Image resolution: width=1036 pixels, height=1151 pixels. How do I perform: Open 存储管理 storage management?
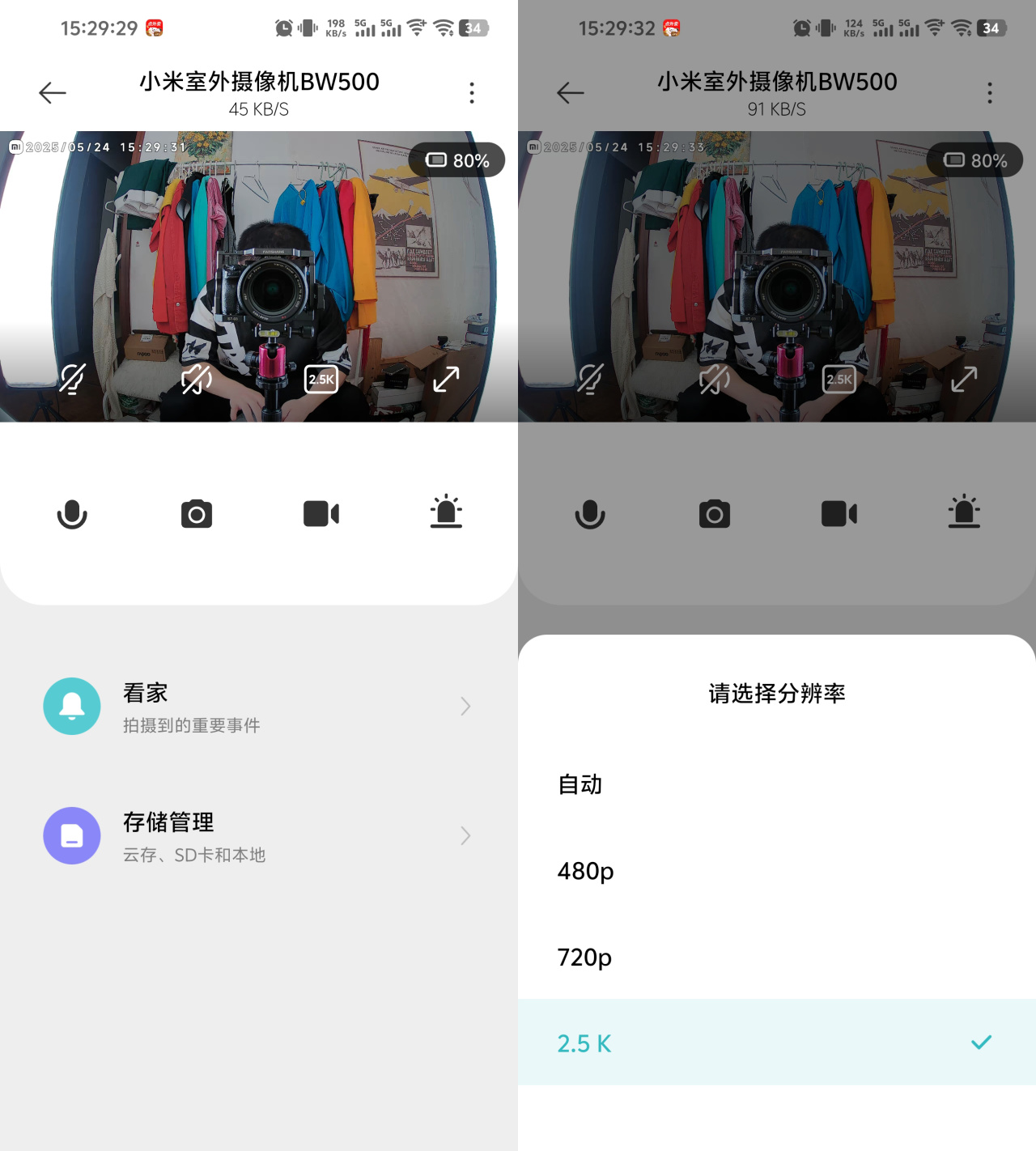[258, 836]
